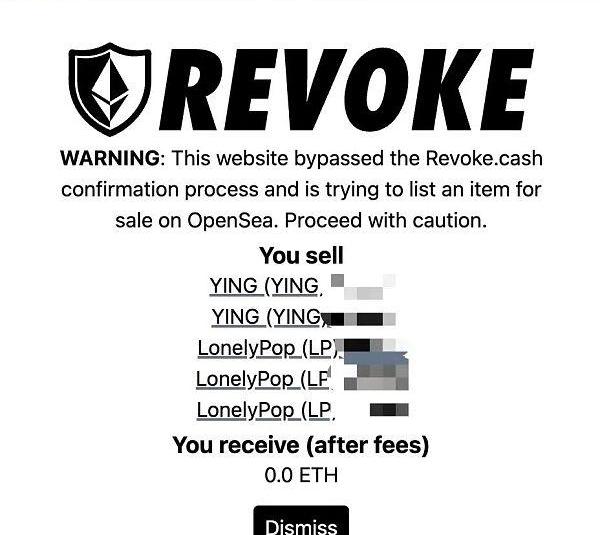Dismiss the Revoke warning

pyautogui.click(x=301, y=525)
